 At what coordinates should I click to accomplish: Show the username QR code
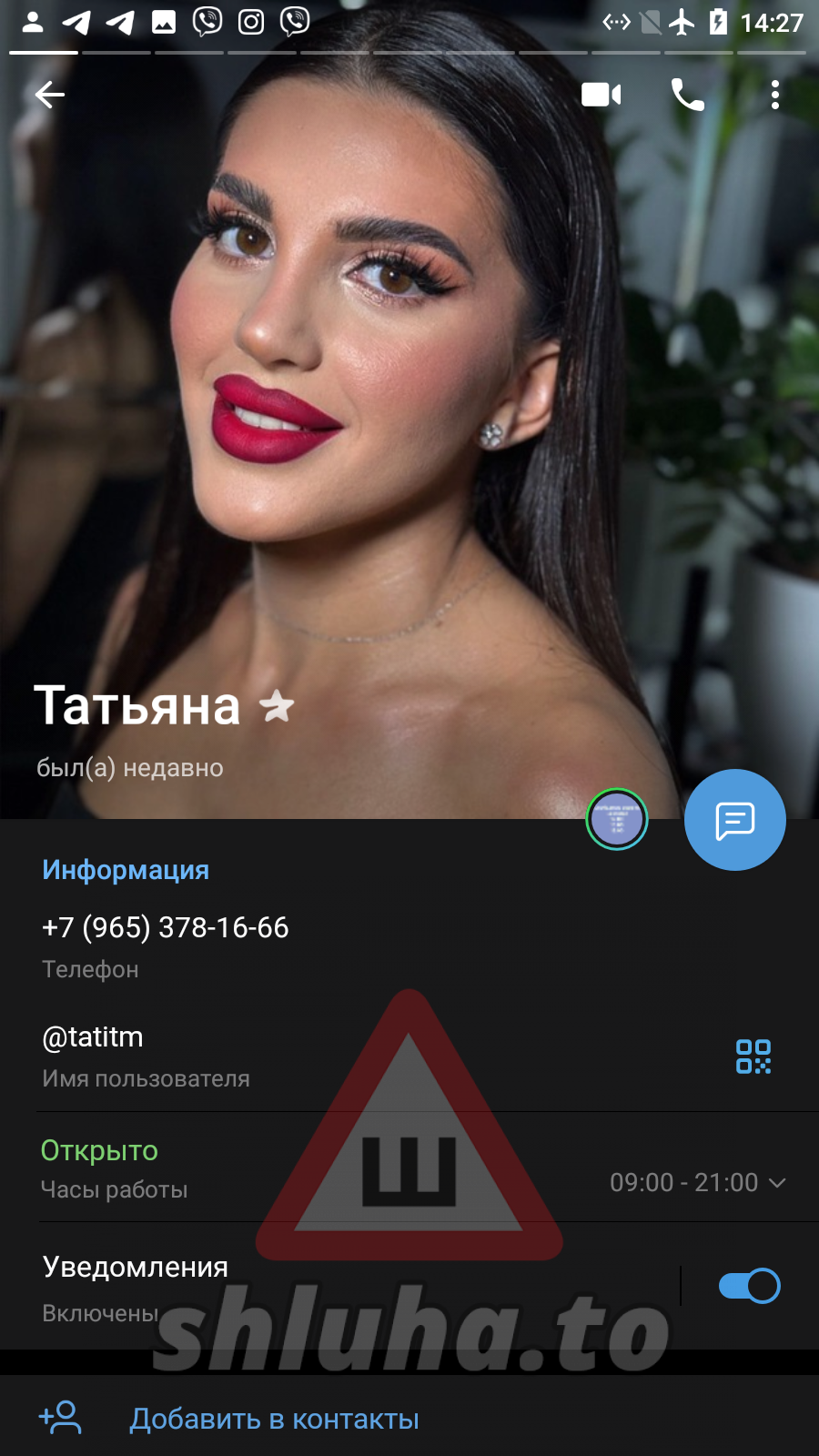coord(753,1057)
